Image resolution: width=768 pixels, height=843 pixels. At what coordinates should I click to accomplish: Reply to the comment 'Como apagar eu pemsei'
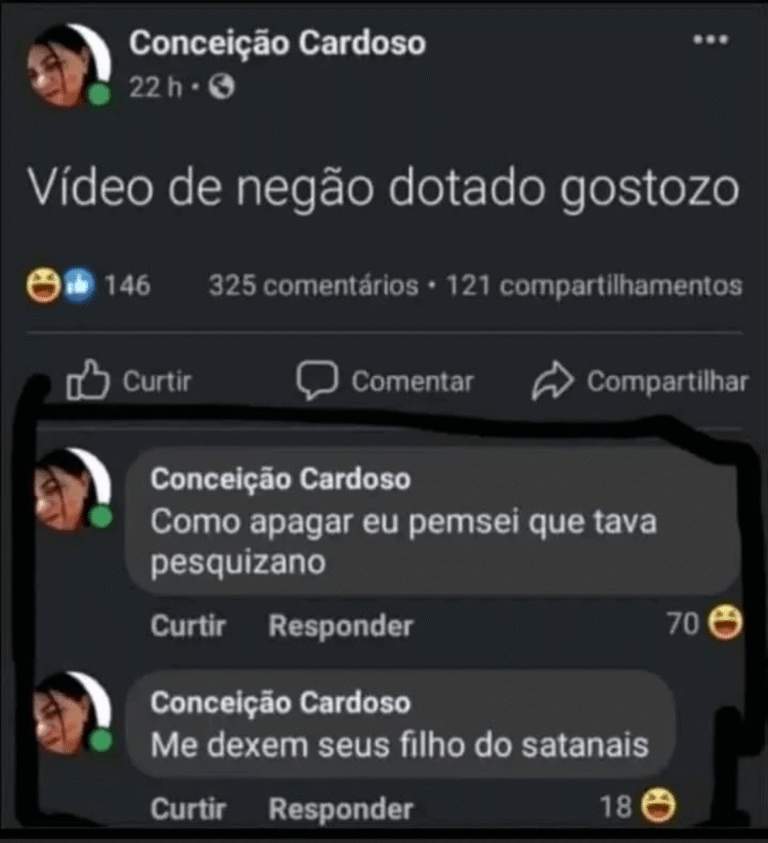click(340, 627)
